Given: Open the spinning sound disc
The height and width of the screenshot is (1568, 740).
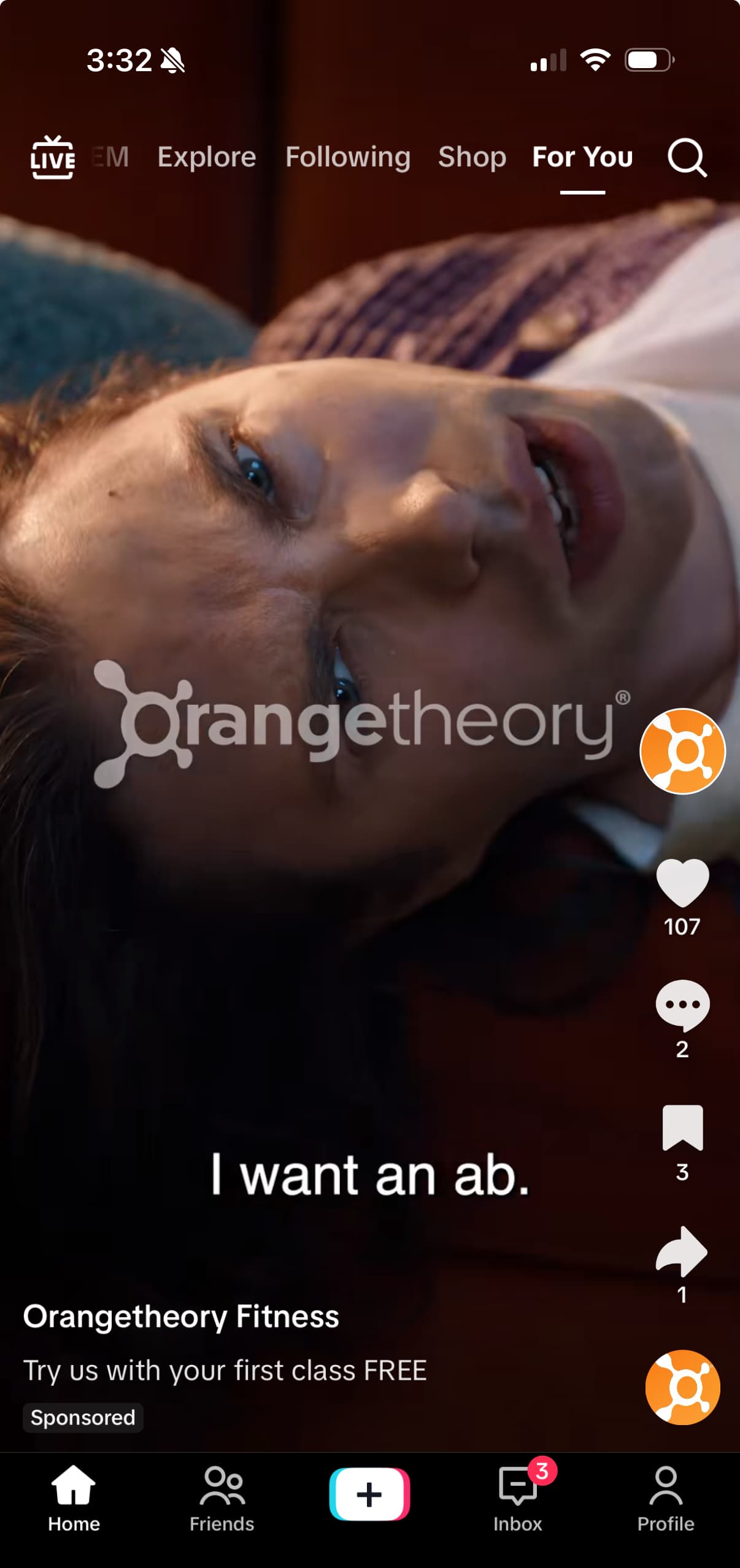Looking at the screenshot, I should pyautogui.click(x=682, y=1387).
